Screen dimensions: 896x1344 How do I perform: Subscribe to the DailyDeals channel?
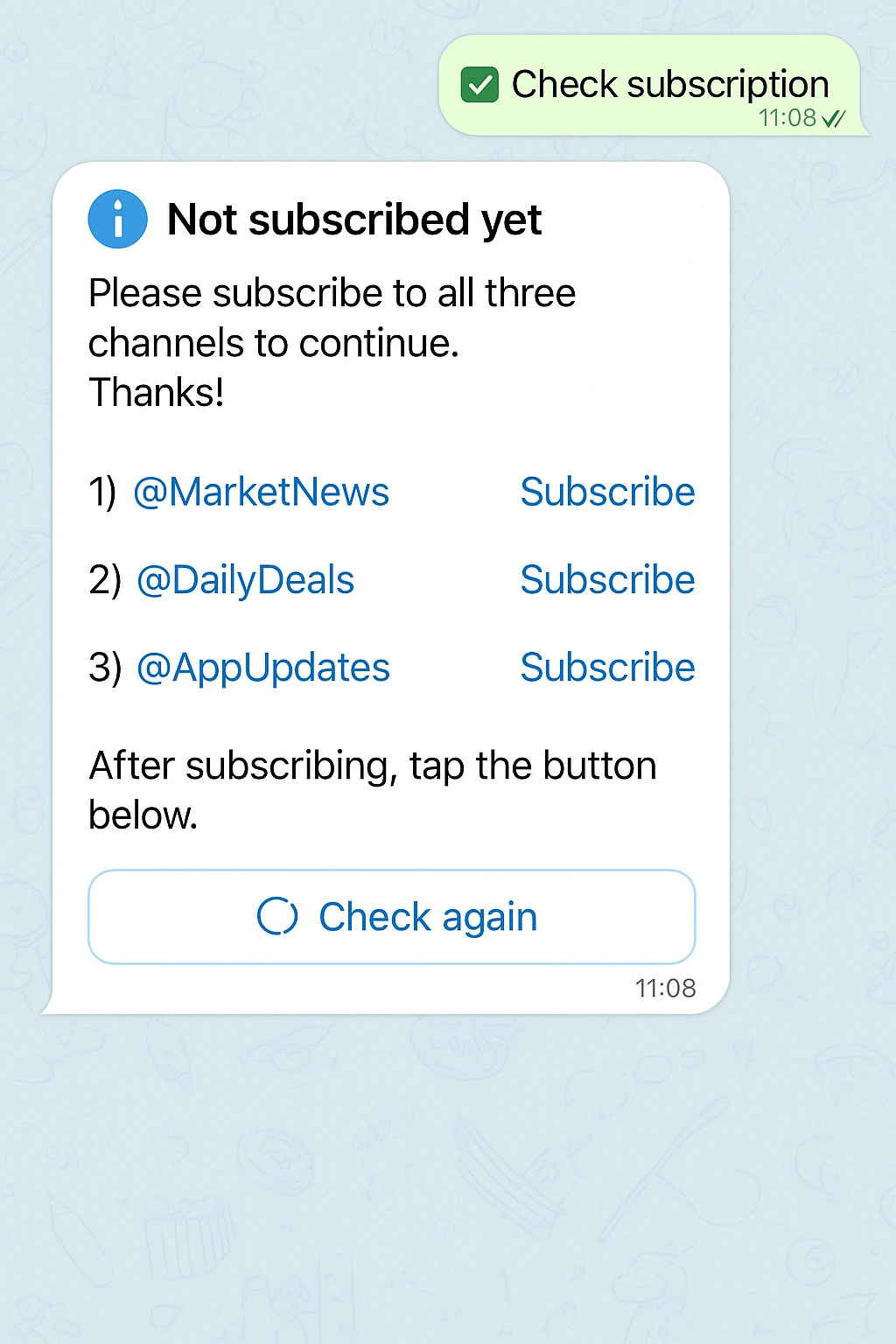(x=607, y=580)
